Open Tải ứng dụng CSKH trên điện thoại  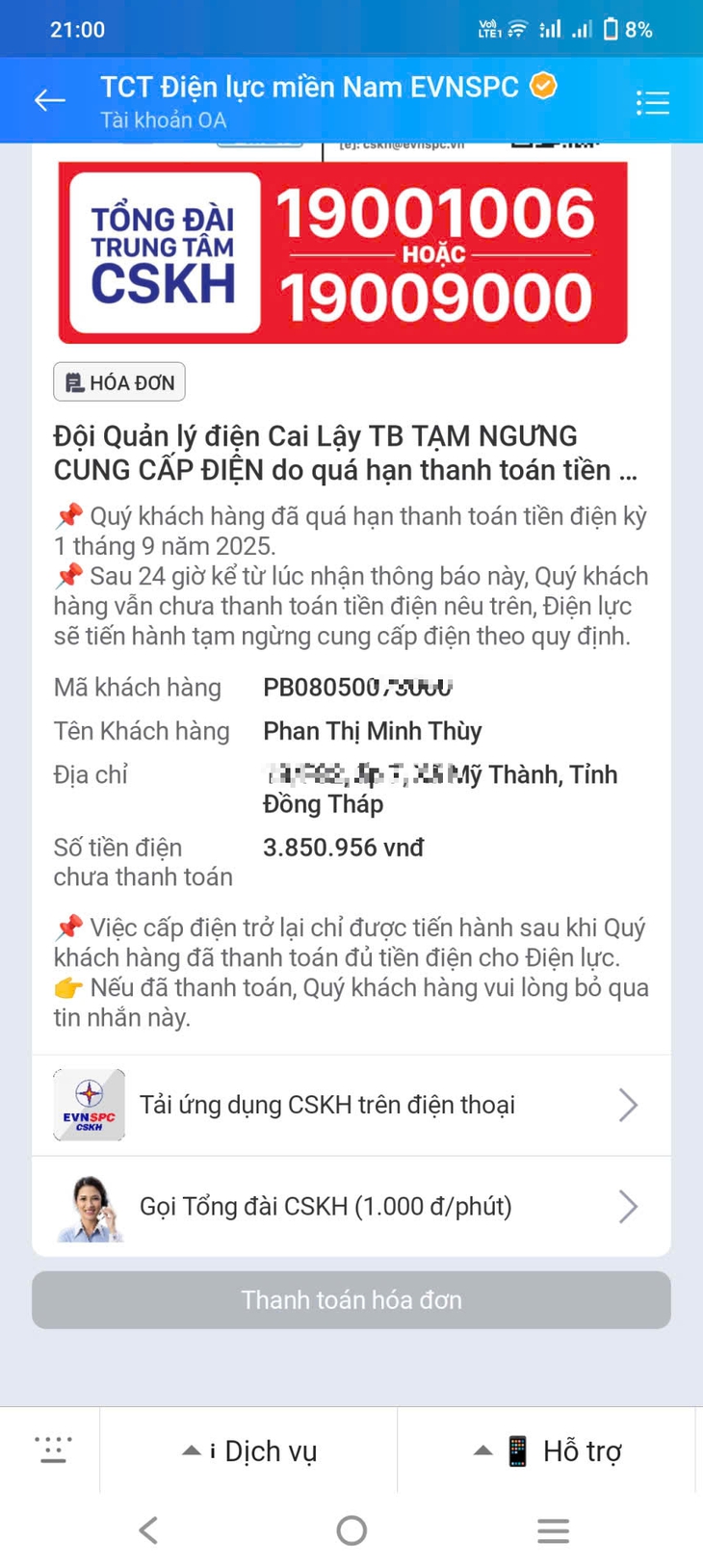(x=351, y=1105)
